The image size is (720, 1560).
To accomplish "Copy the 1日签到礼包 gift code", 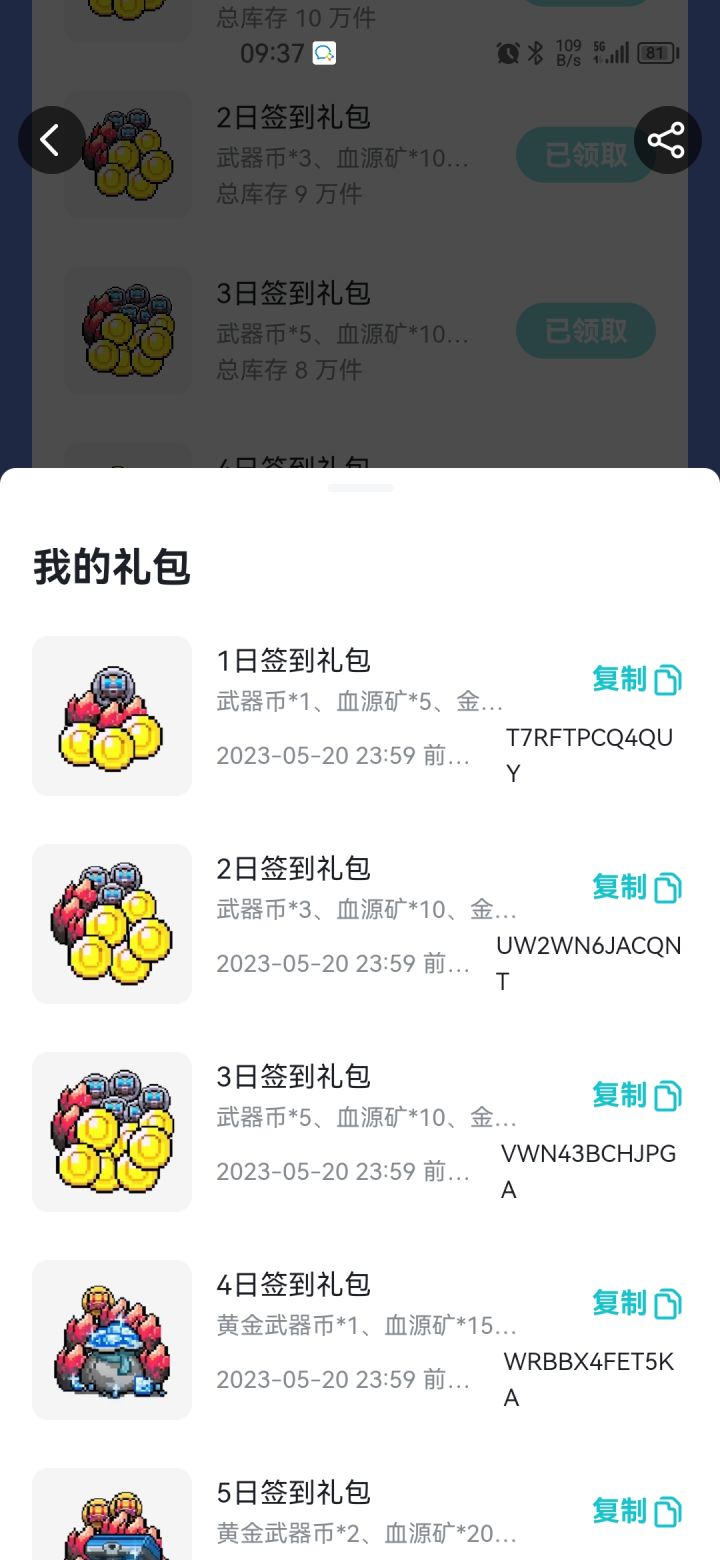I will point(636,680).
